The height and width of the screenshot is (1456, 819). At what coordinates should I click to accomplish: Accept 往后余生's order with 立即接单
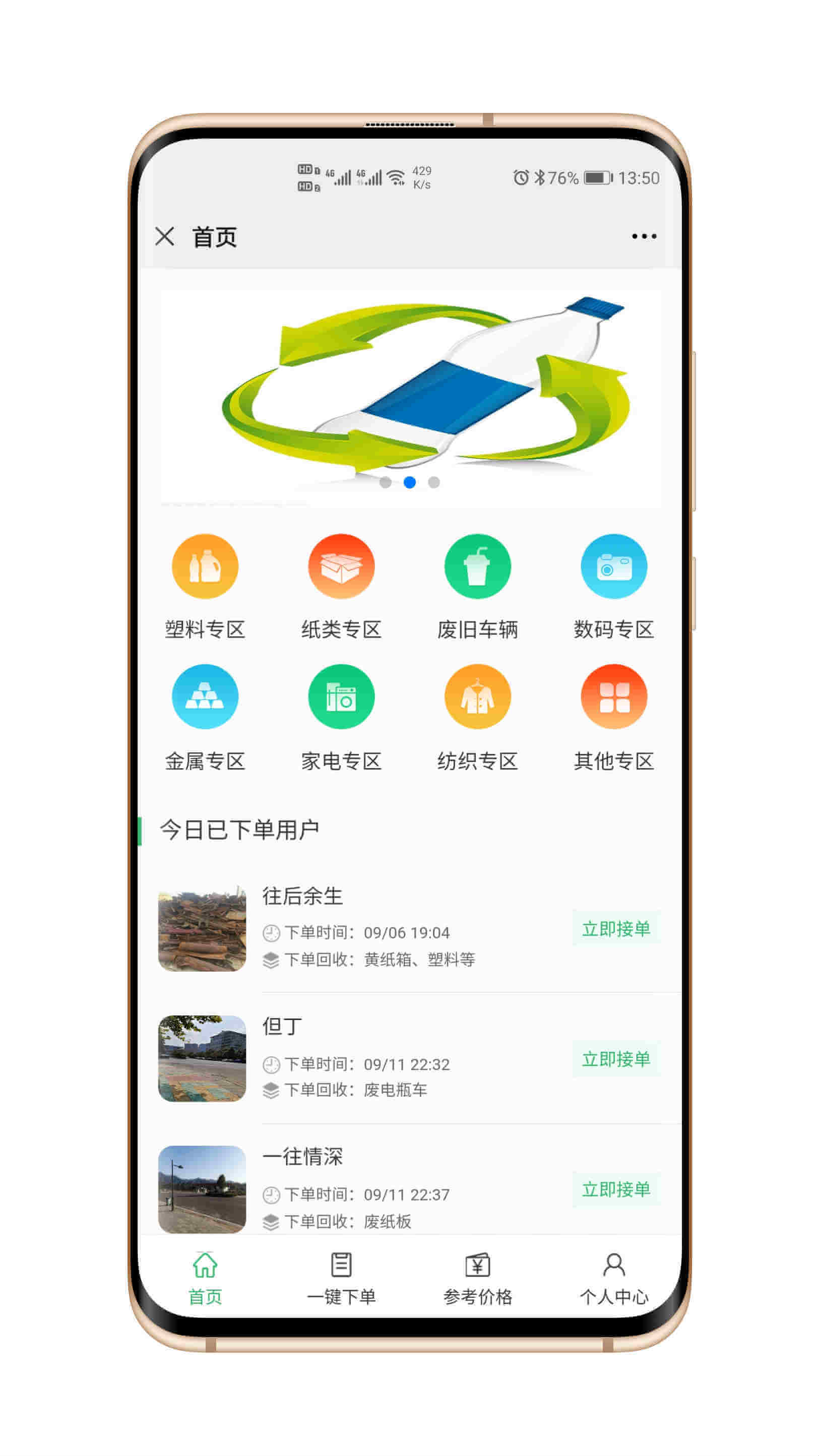tap(616, 929)
